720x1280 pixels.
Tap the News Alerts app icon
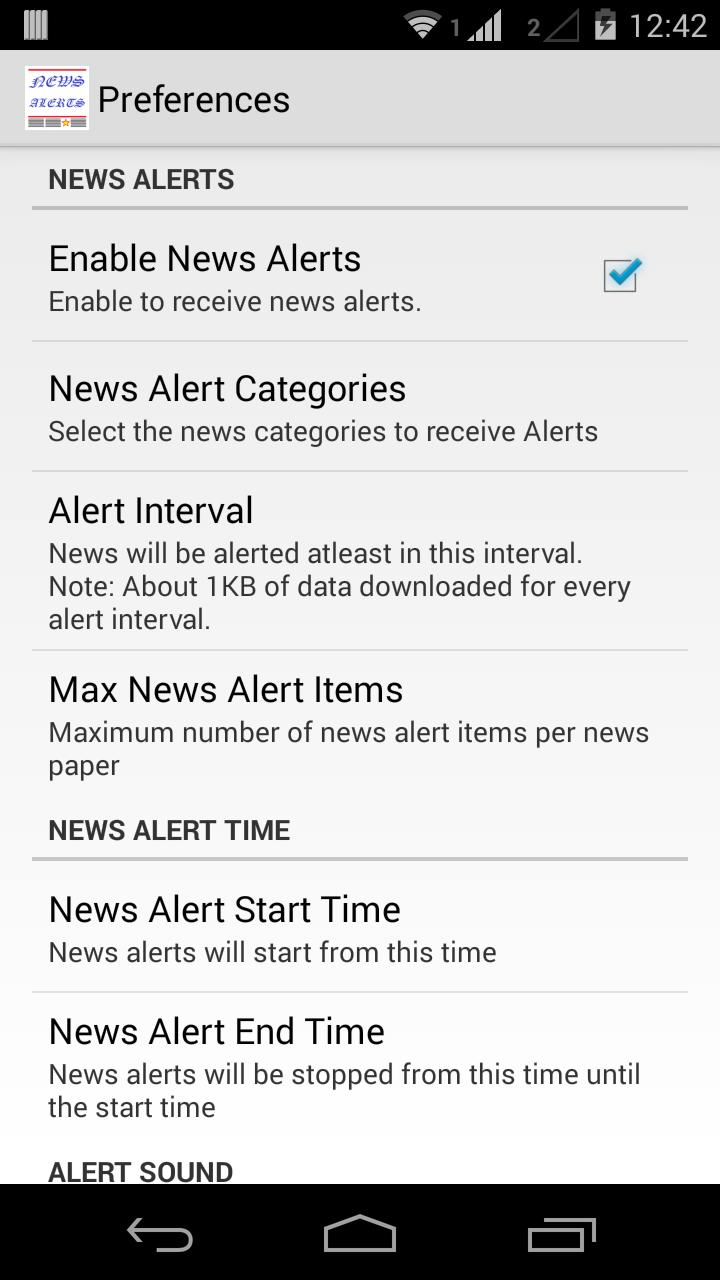click(57, 97)
